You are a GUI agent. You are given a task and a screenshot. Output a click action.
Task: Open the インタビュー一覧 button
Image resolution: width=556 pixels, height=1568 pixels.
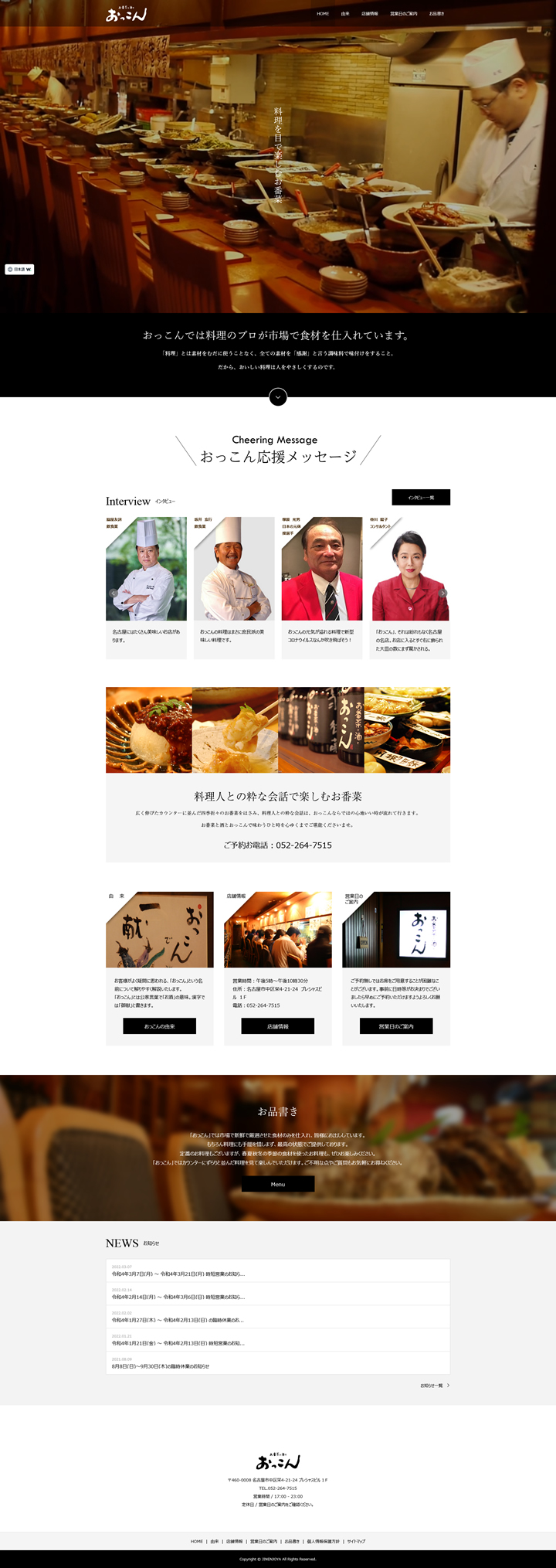click(421, 498)
